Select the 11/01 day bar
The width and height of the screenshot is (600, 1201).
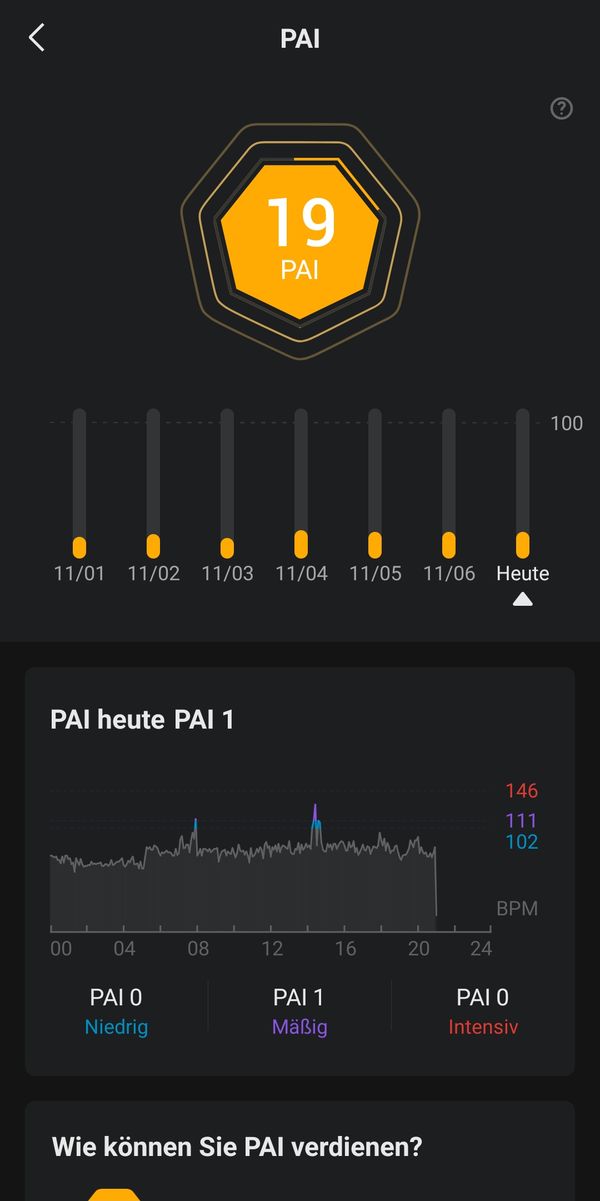coord(79,483)
